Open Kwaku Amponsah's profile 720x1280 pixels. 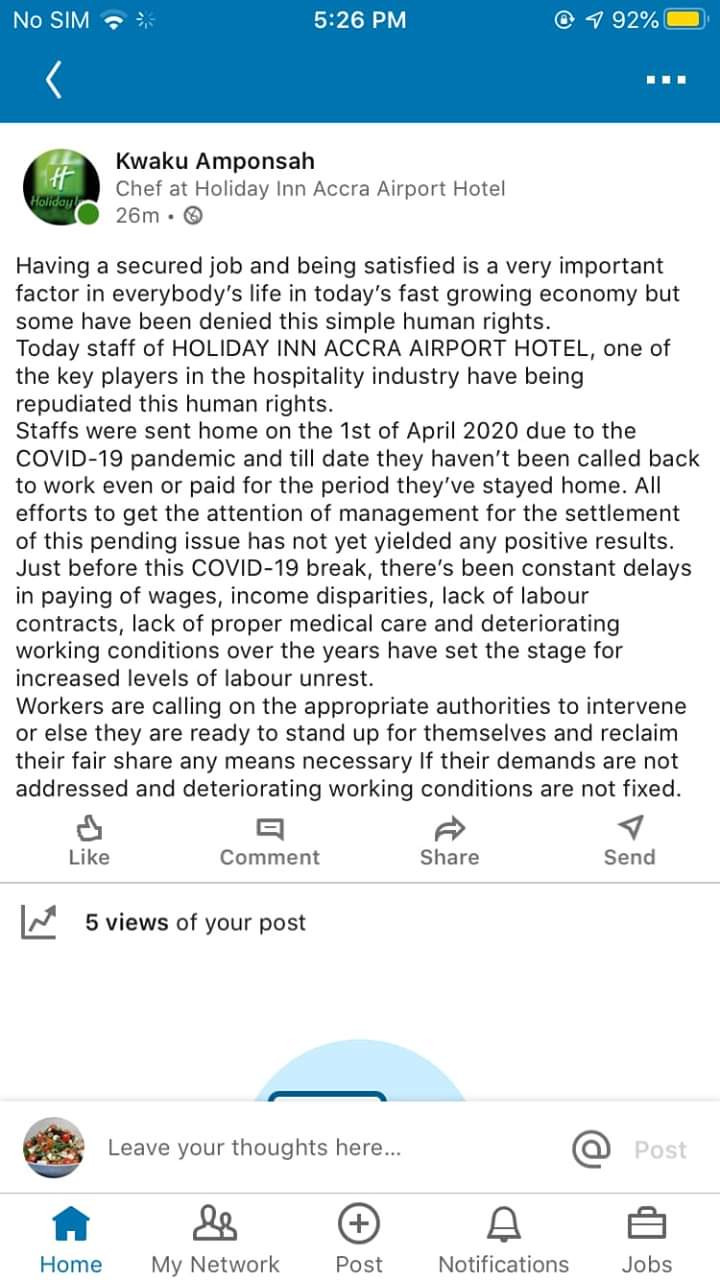215,161
